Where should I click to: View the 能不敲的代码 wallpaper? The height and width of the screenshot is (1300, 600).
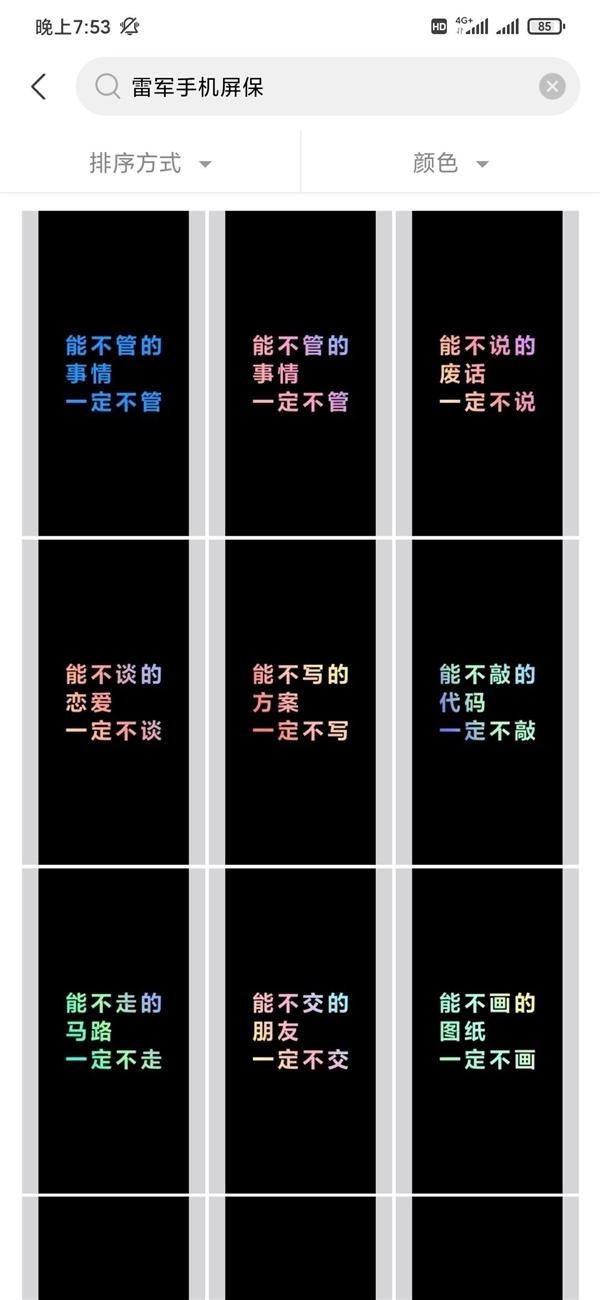click(x=487, y=702)
